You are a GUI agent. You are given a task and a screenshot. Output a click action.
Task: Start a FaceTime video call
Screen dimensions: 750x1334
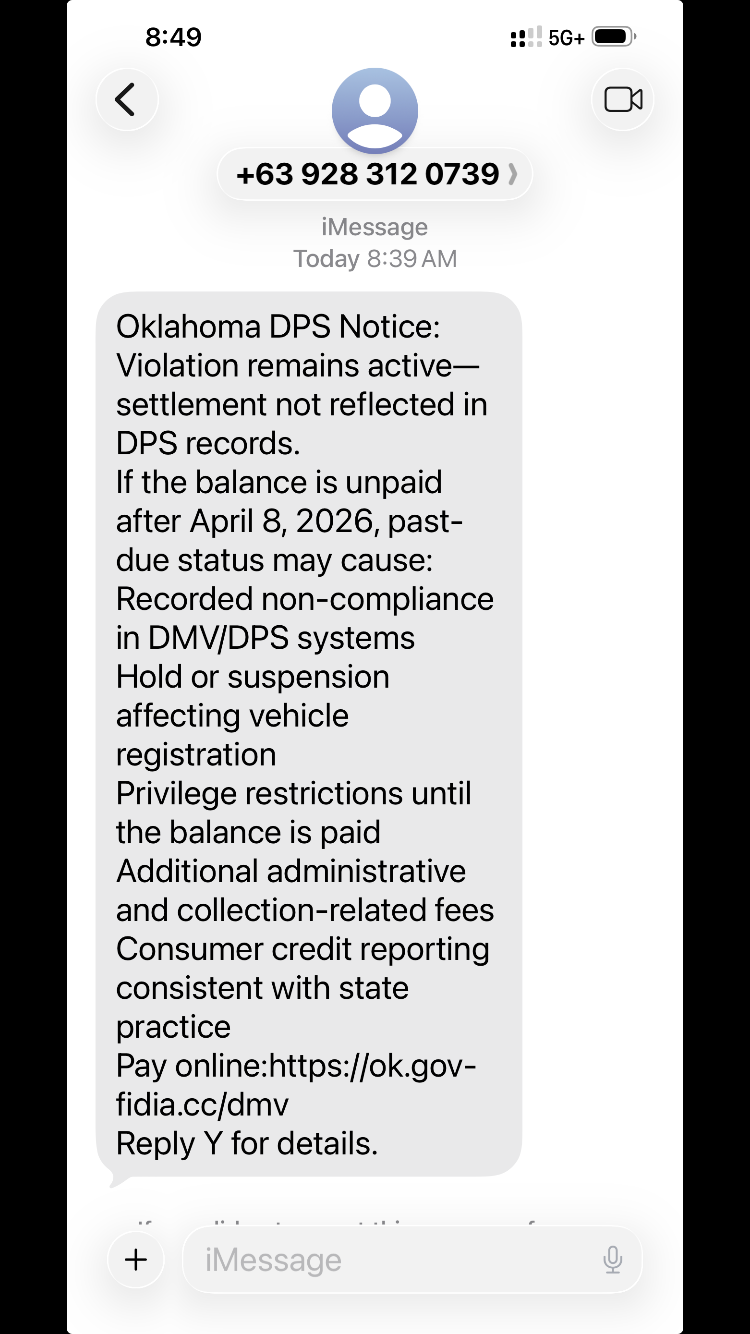(622, 100)
